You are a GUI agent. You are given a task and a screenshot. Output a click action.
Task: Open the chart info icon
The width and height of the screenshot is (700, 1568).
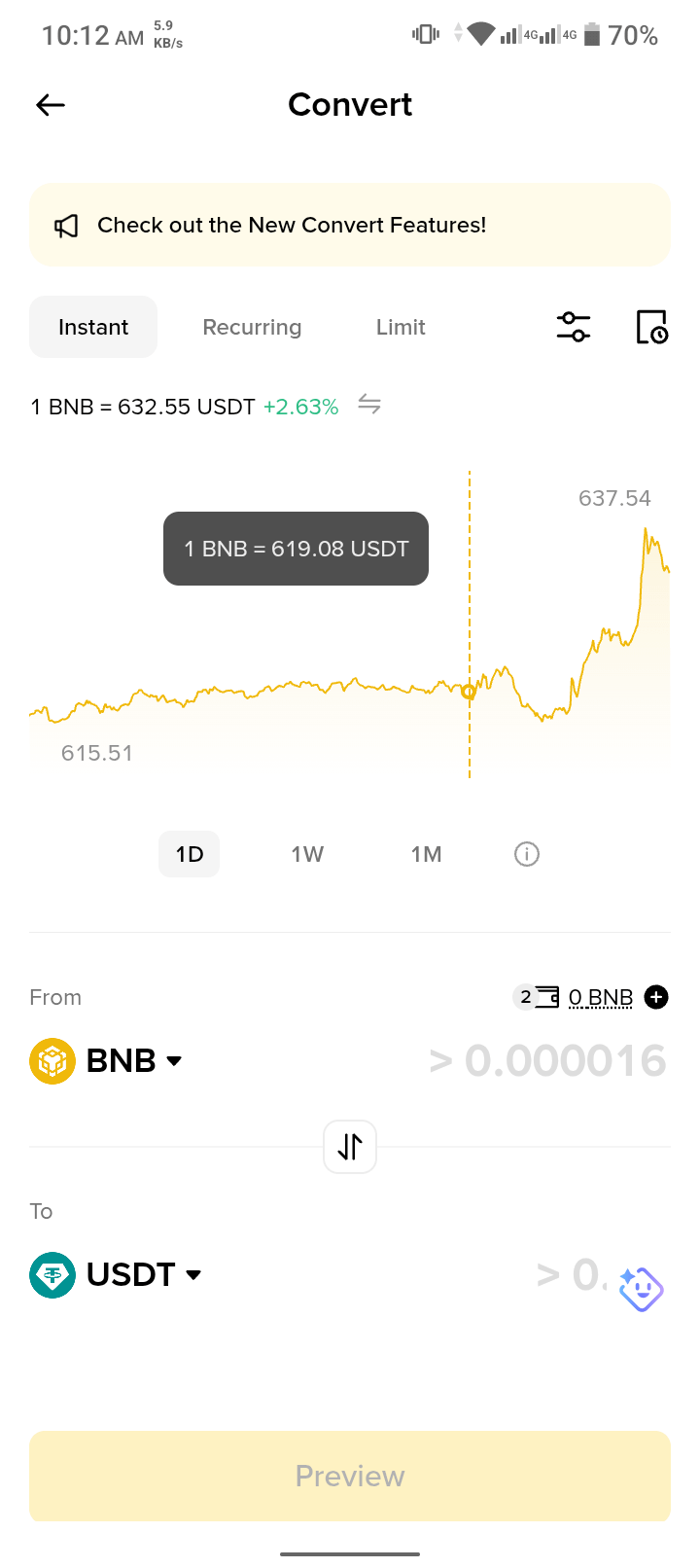(526, 854)
